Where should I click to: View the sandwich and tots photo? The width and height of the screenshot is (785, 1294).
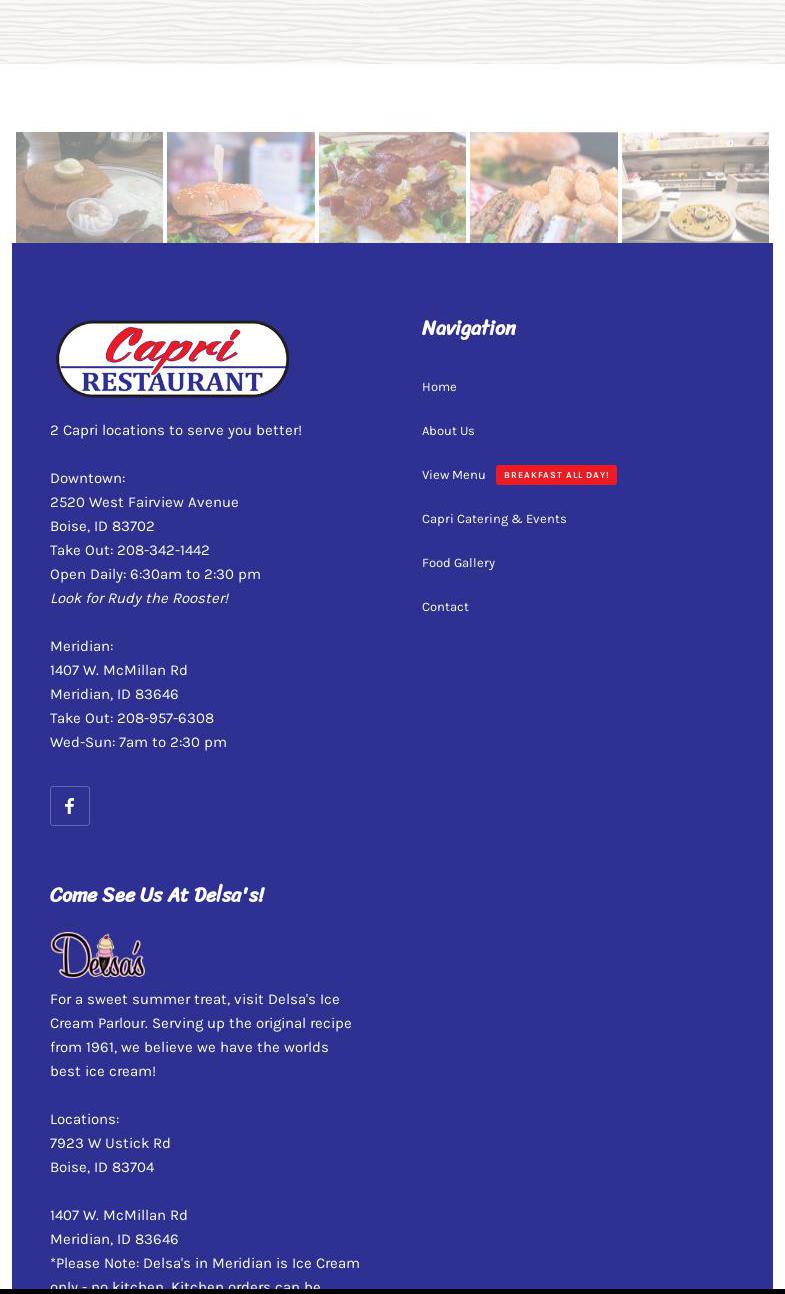(x=544, y=187)
